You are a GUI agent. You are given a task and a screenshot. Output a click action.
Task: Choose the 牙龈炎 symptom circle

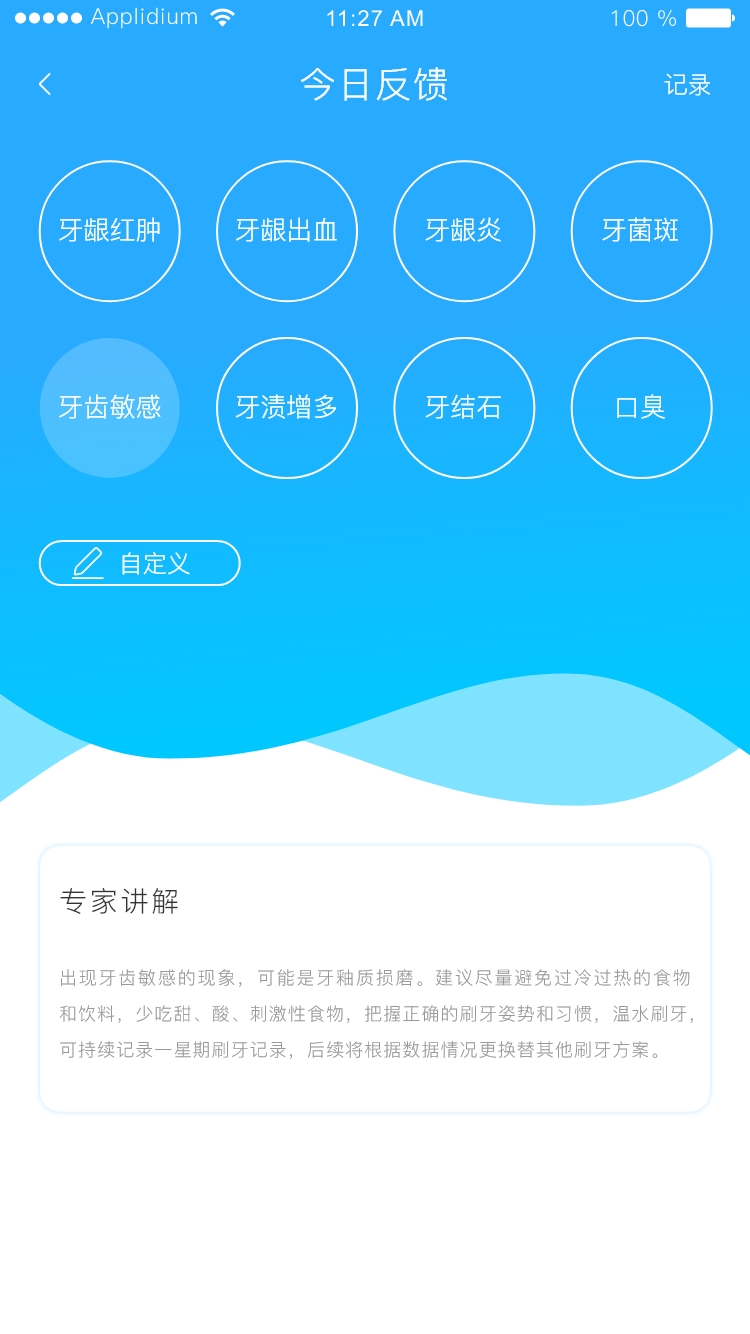[x=464, y=231]
